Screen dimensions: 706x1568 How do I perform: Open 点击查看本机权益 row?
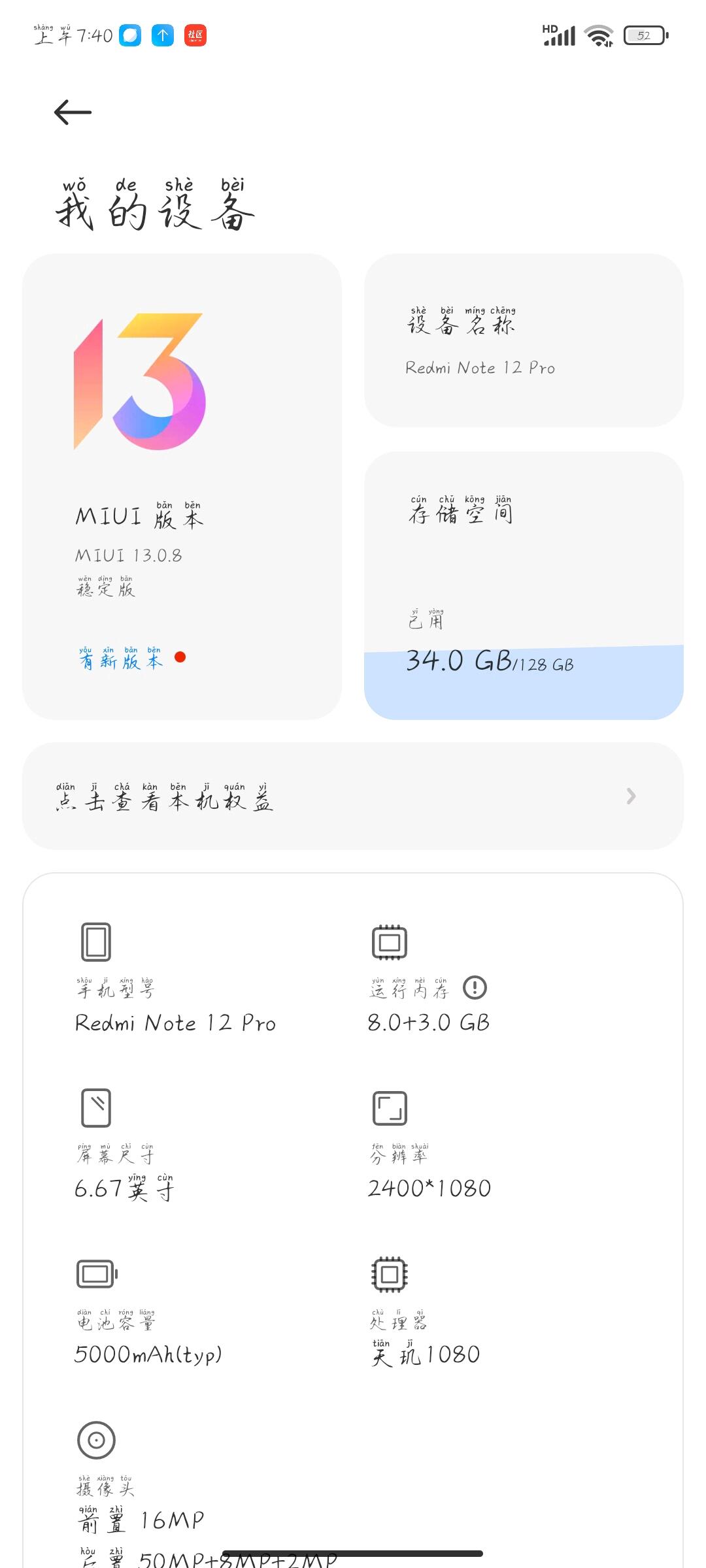click(352, 796)
